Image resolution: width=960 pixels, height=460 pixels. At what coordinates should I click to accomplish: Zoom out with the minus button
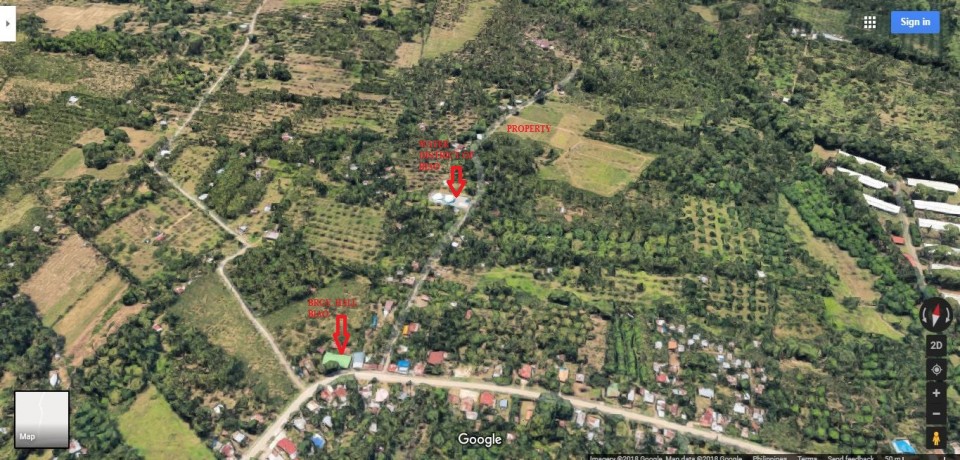pos(936,414)
